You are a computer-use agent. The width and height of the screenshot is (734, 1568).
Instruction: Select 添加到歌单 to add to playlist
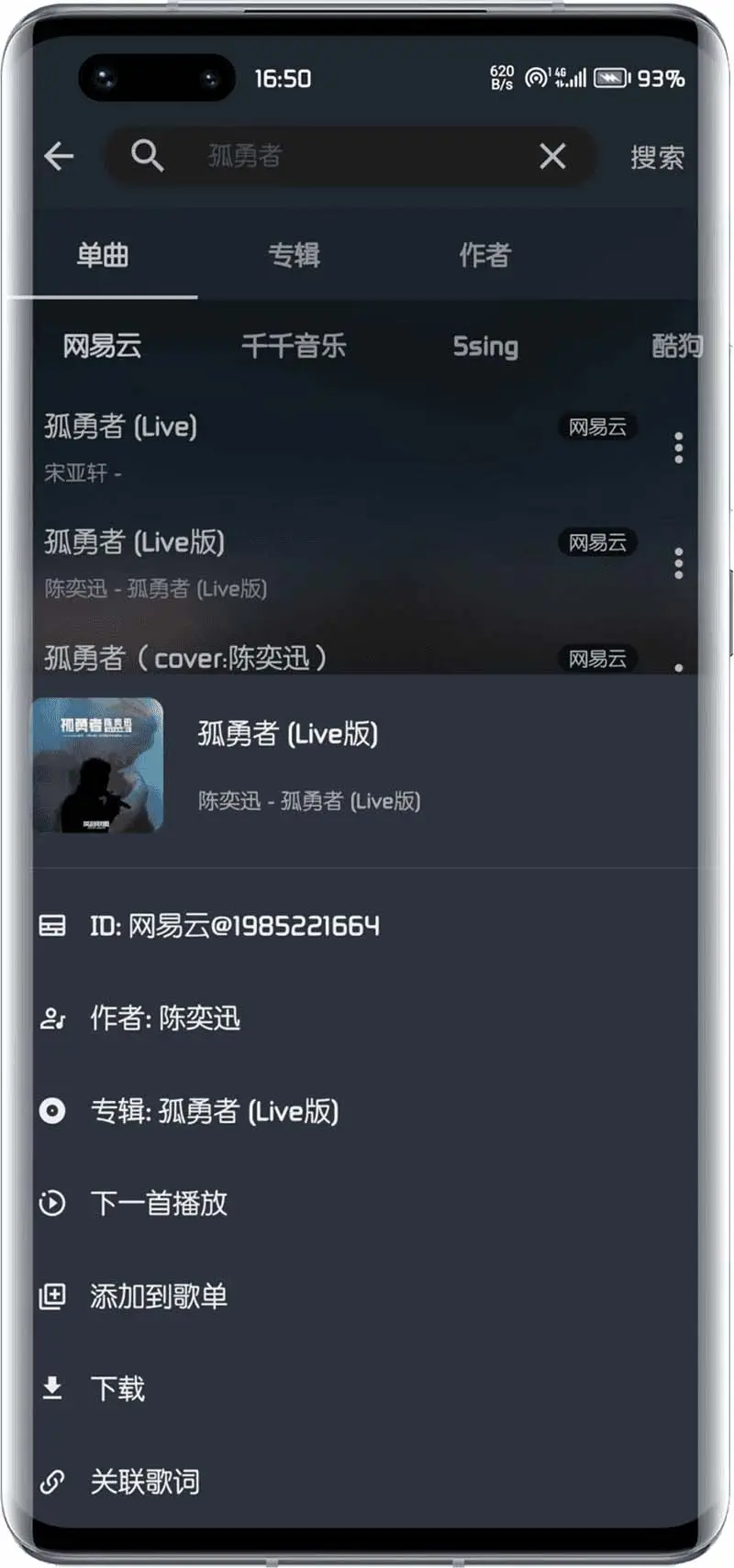(159, 1296)
